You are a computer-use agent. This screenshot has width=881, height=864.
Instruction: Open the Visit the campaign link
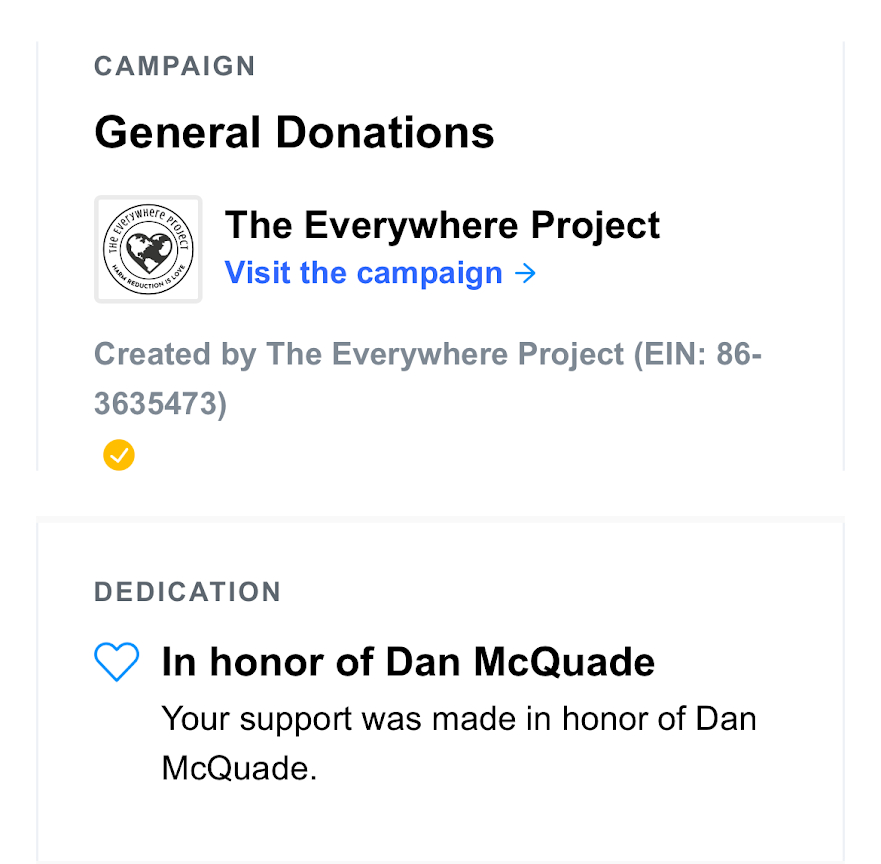pos(380,273)
